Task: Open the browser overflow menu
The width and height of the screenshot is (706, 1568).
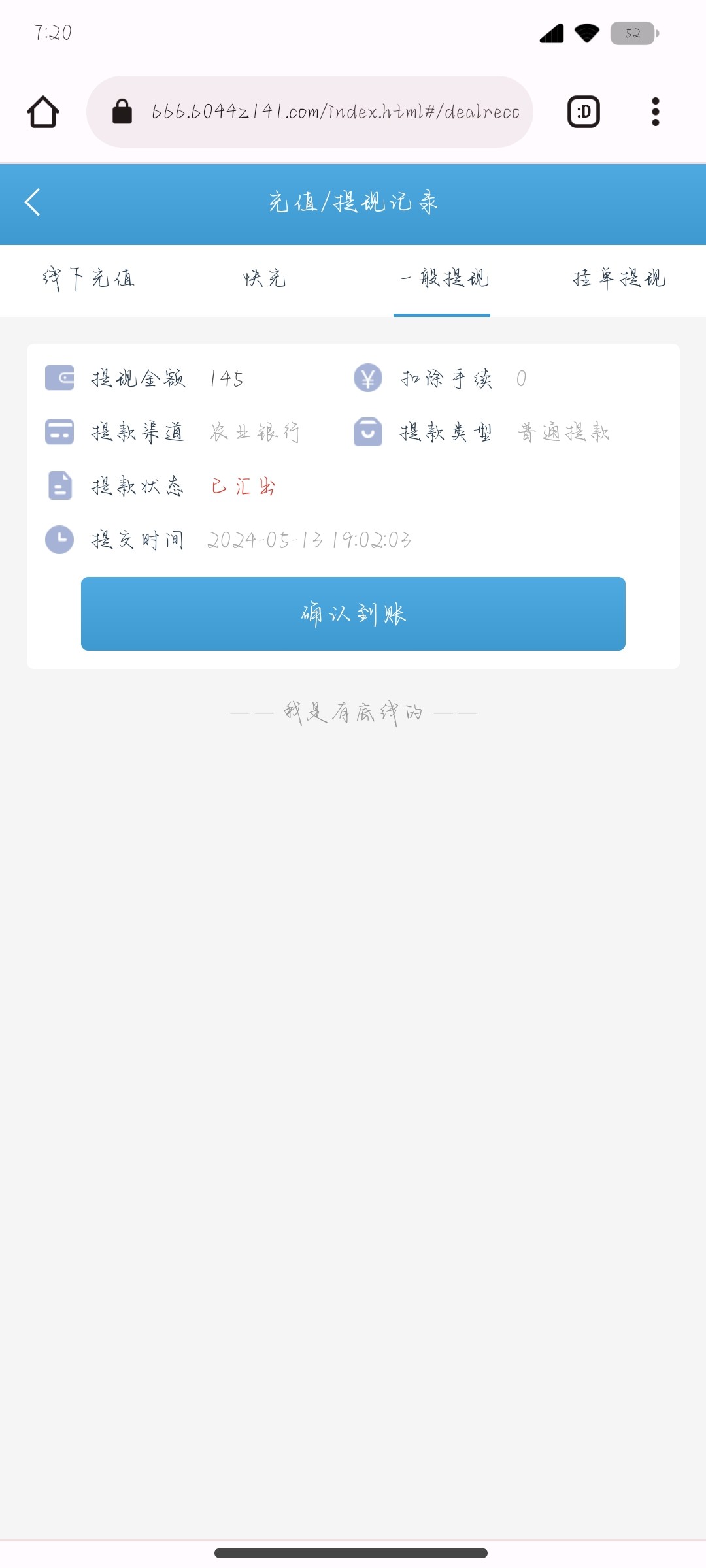Action: point(655,112)
